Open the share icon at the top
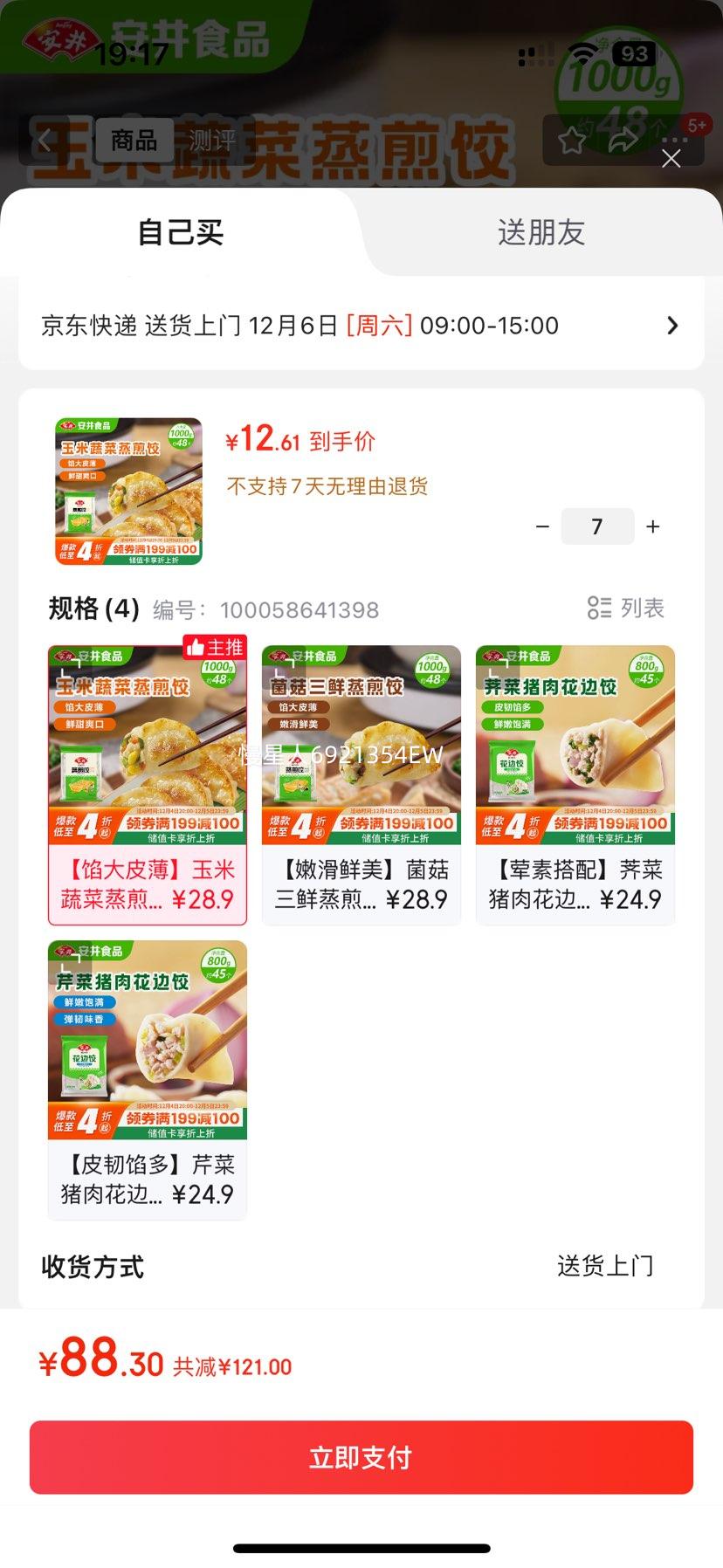Viewport: 723px width, 1568px height. 623,141
